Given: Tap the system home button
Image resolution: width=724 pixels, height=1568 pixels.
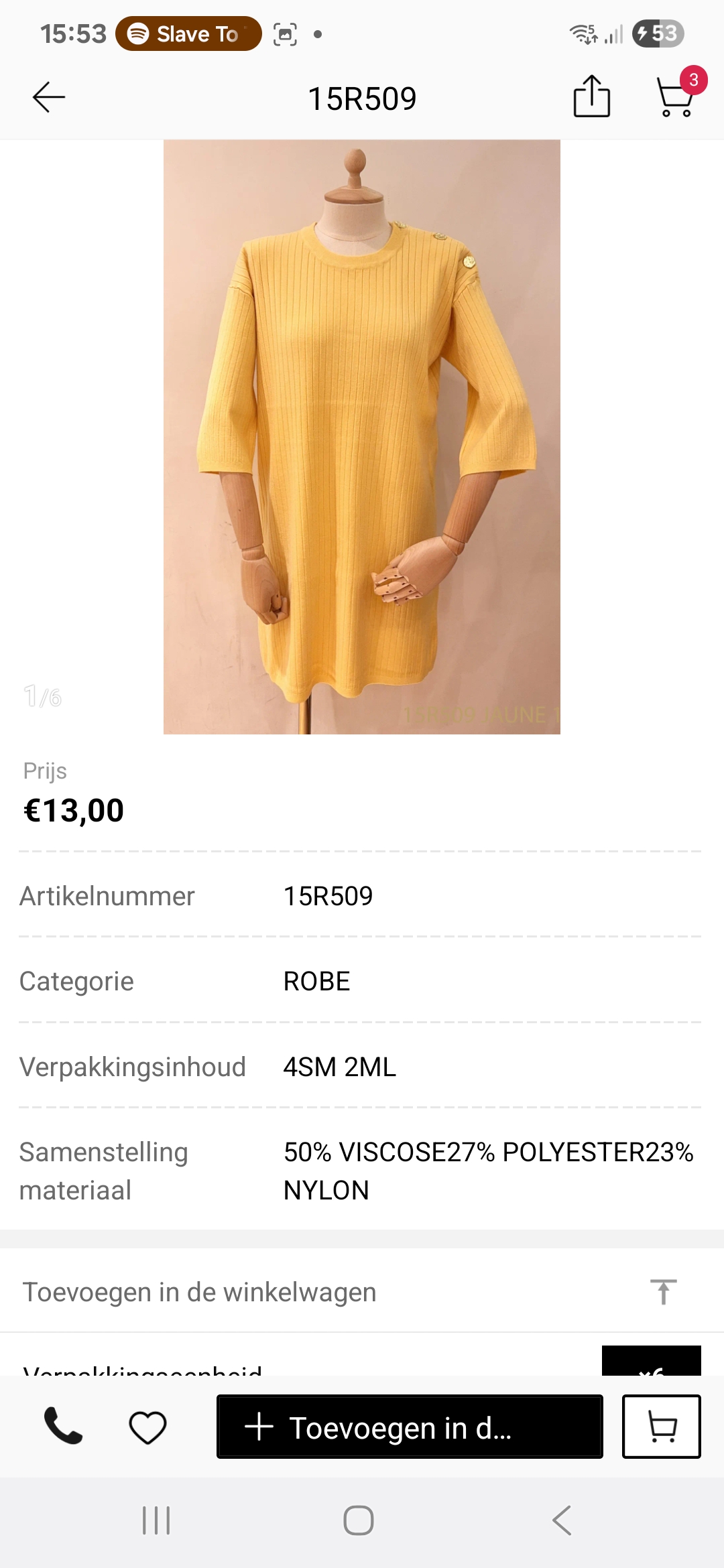Looking at the screenshot, I should [x=359, y=1520].
